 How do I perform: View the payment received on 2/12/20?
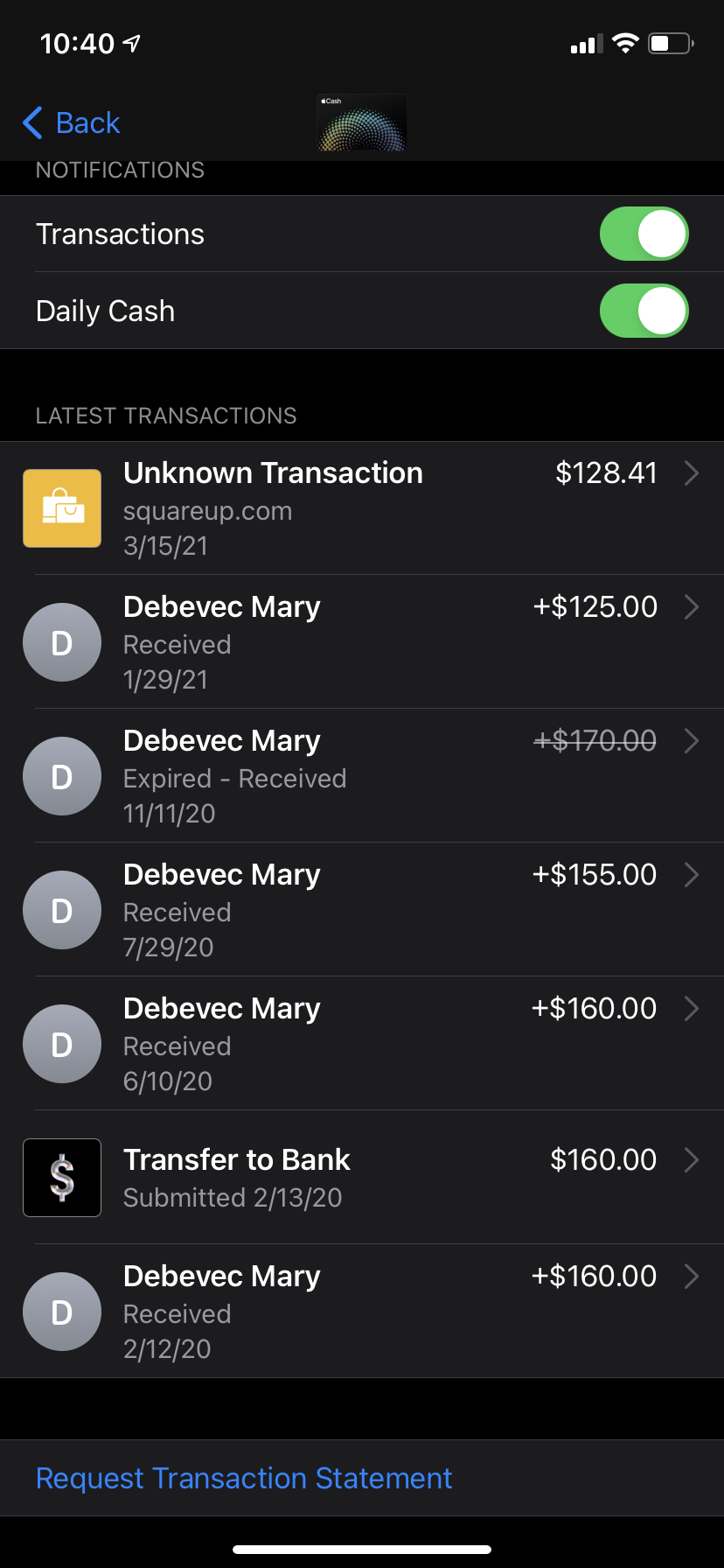362,1312
